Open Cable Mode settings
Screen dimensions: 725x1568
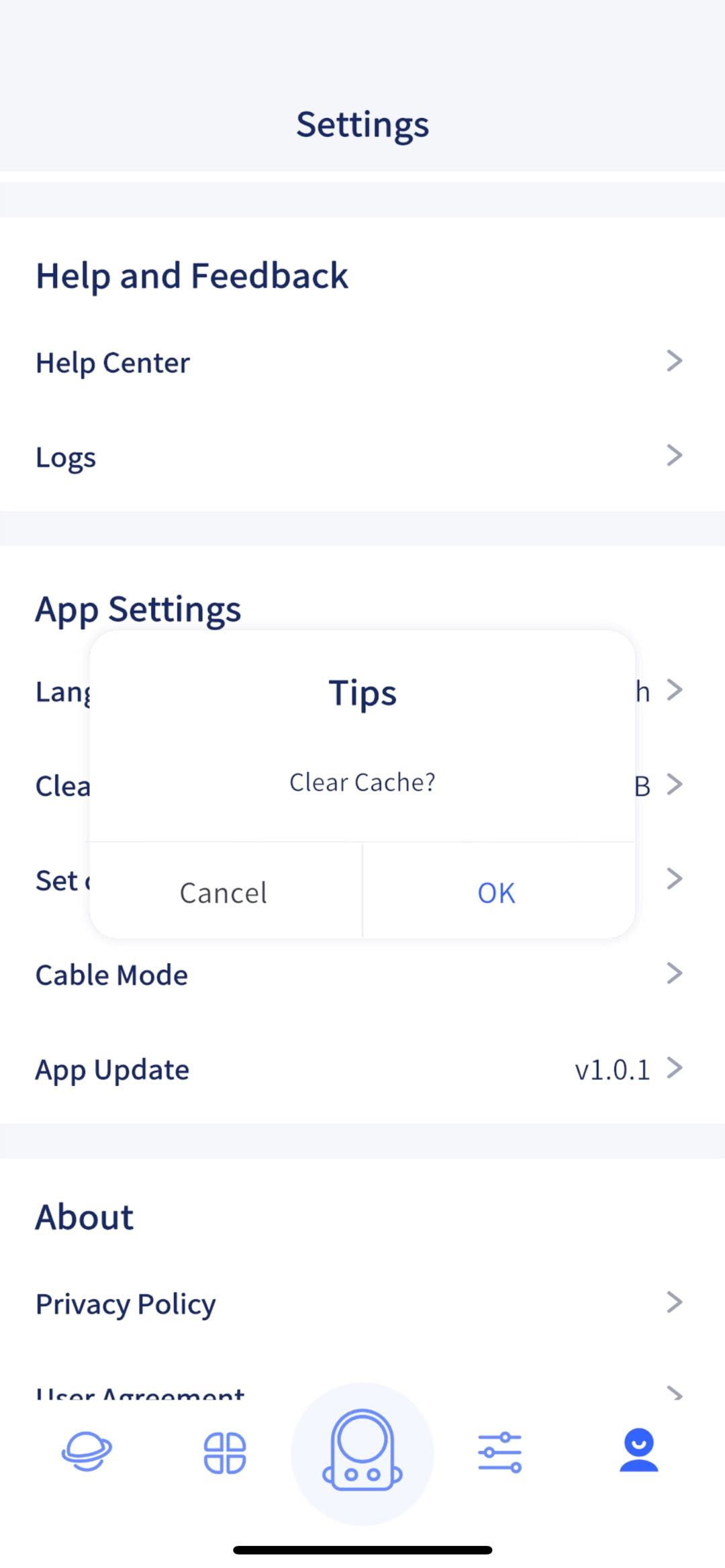click(362, 975)
